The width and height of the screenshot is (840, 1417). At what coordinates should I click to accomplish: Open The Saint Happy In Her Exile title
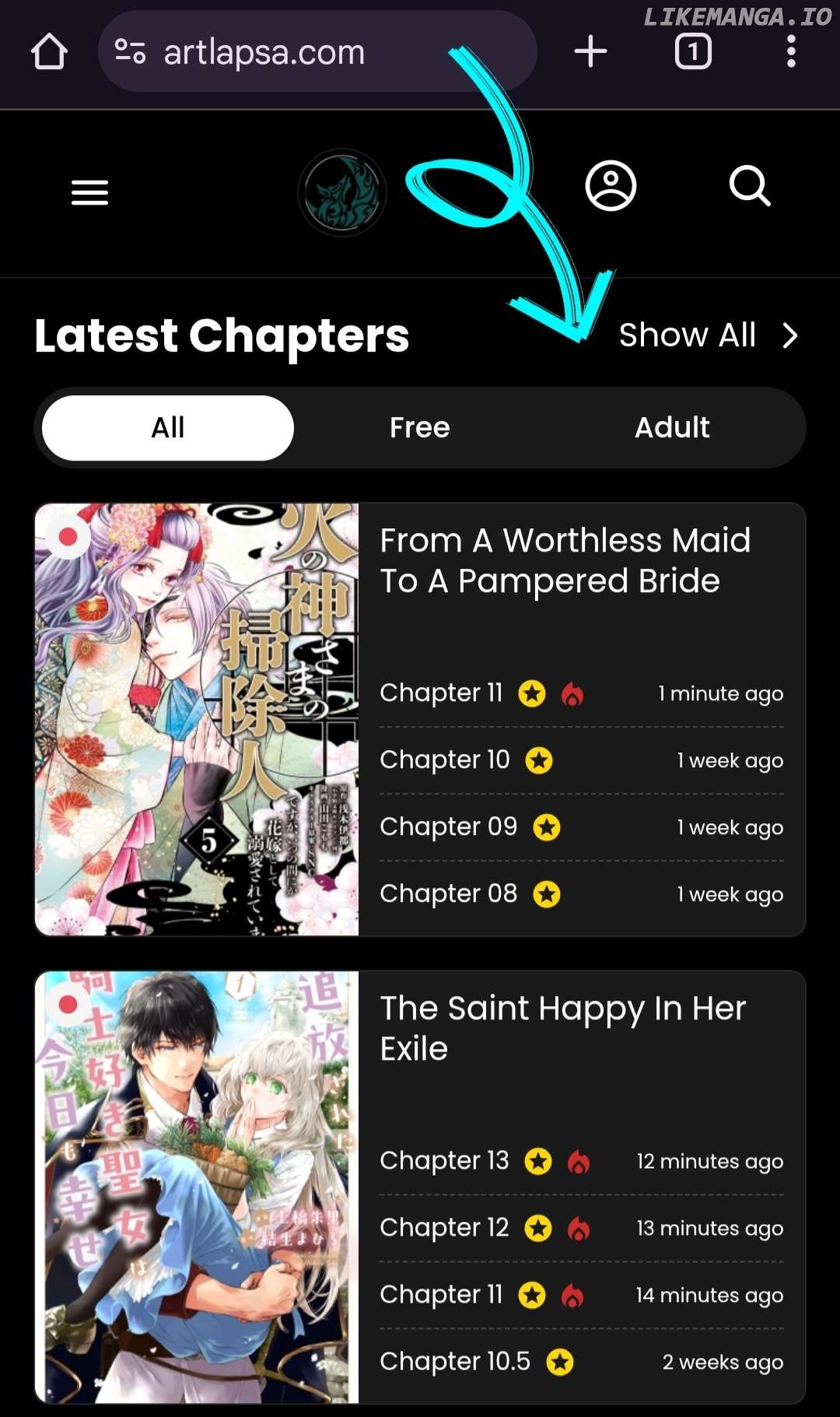point(562,1028)
